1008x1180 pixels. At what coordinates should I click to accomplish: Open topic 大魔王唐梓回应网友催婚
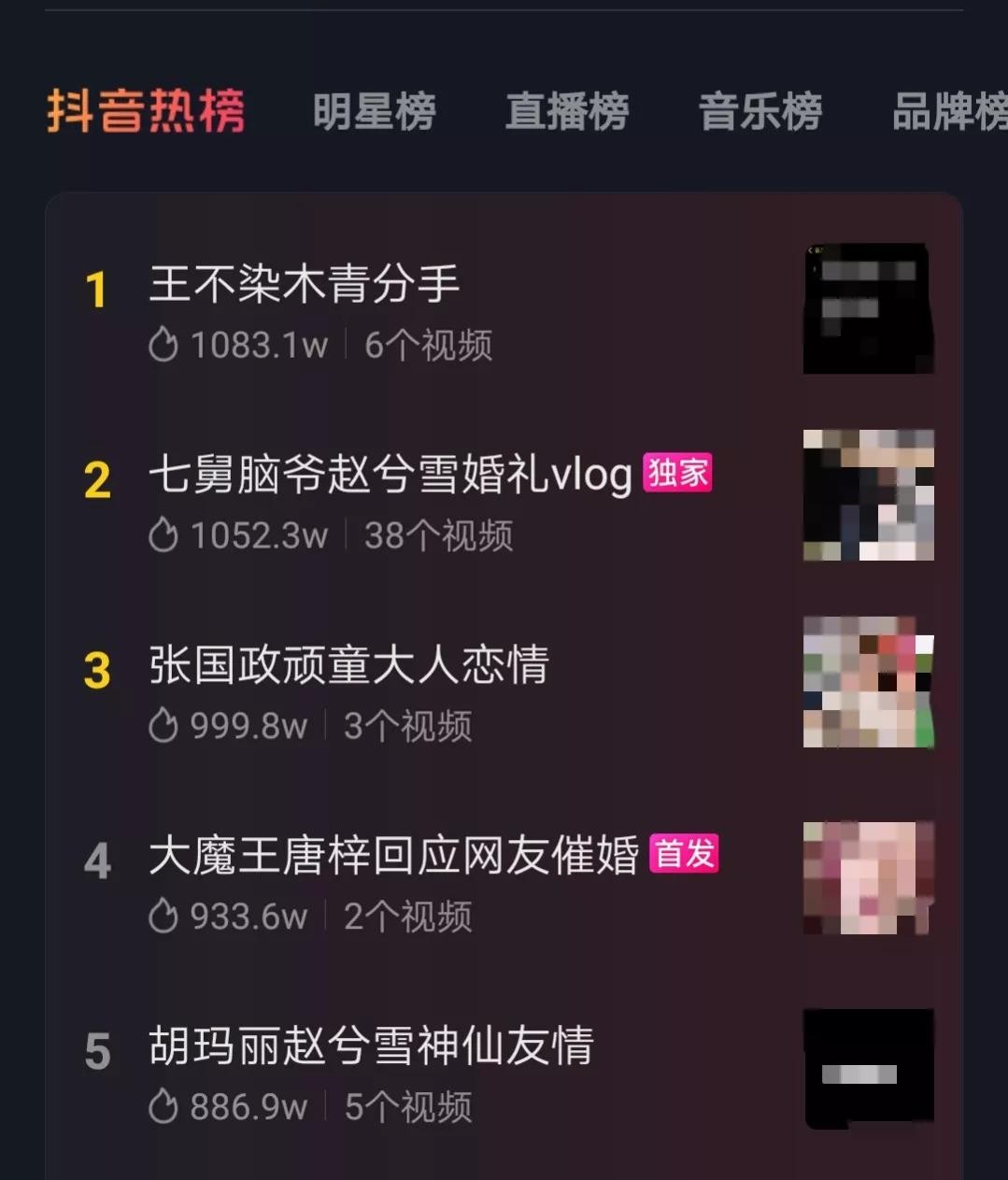tap(393, 856)
